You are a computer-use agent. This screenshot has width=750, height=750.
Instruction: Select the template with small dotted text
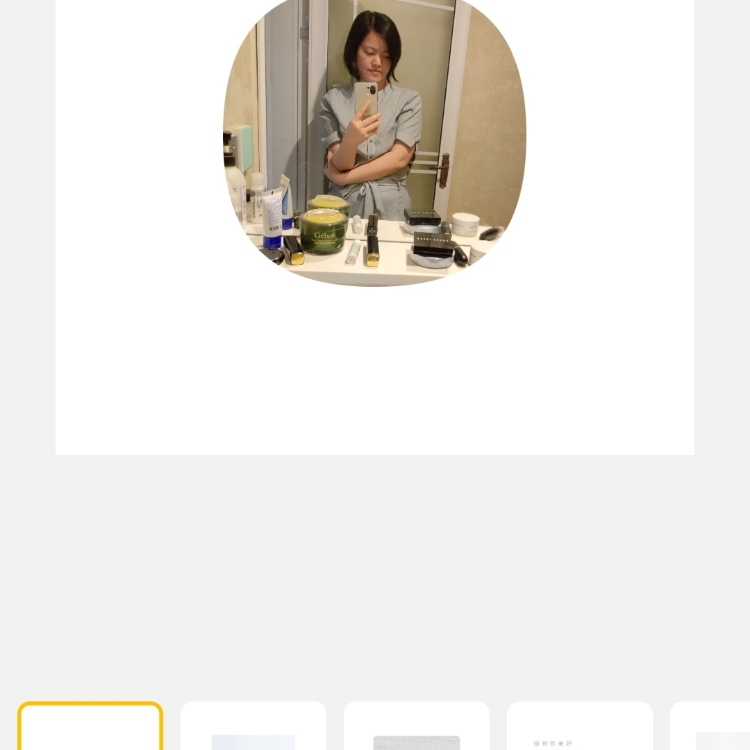click(x=579, y=730)
